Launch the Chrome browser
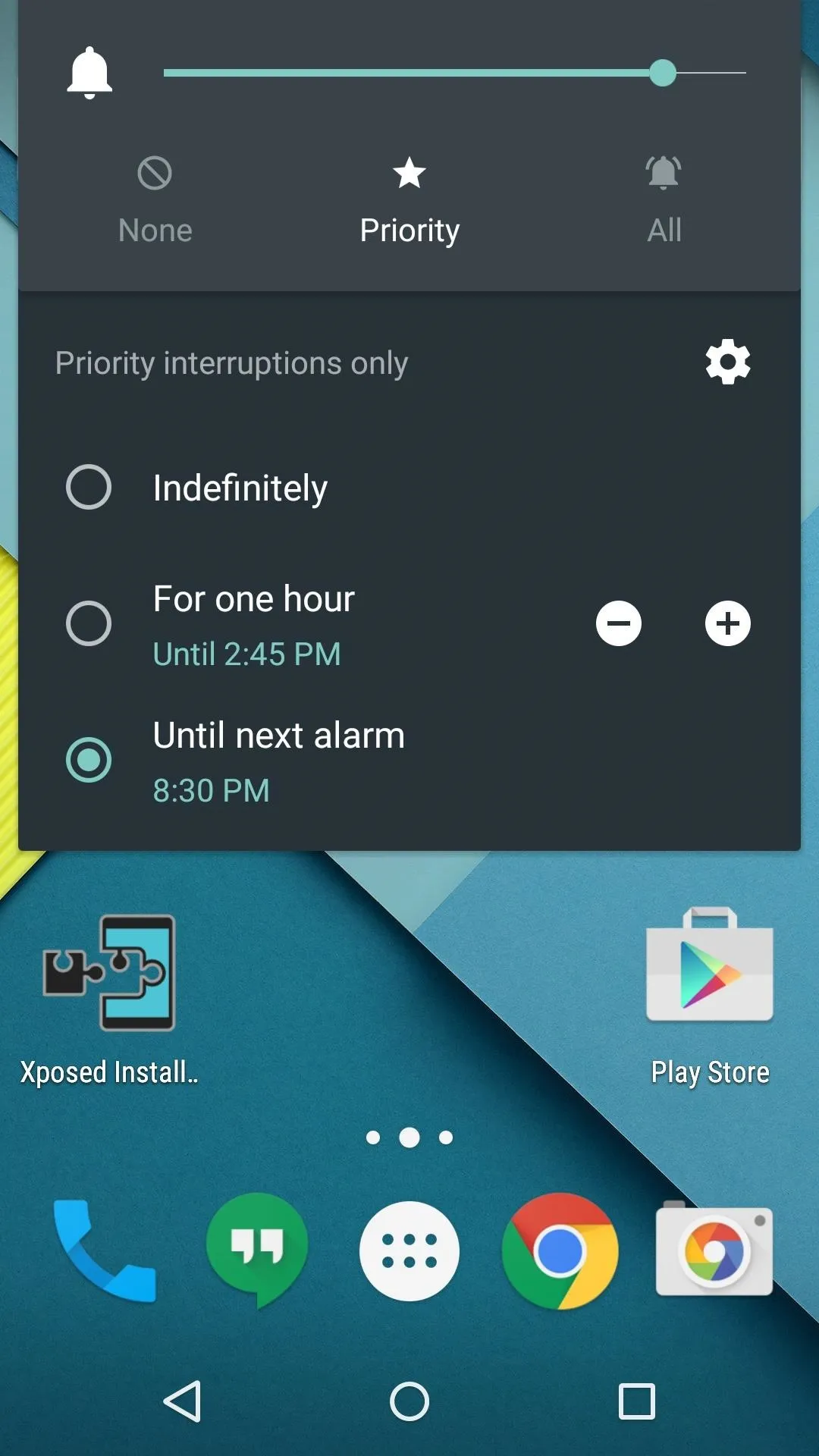819x1456 pixels. coord(560,1251)
